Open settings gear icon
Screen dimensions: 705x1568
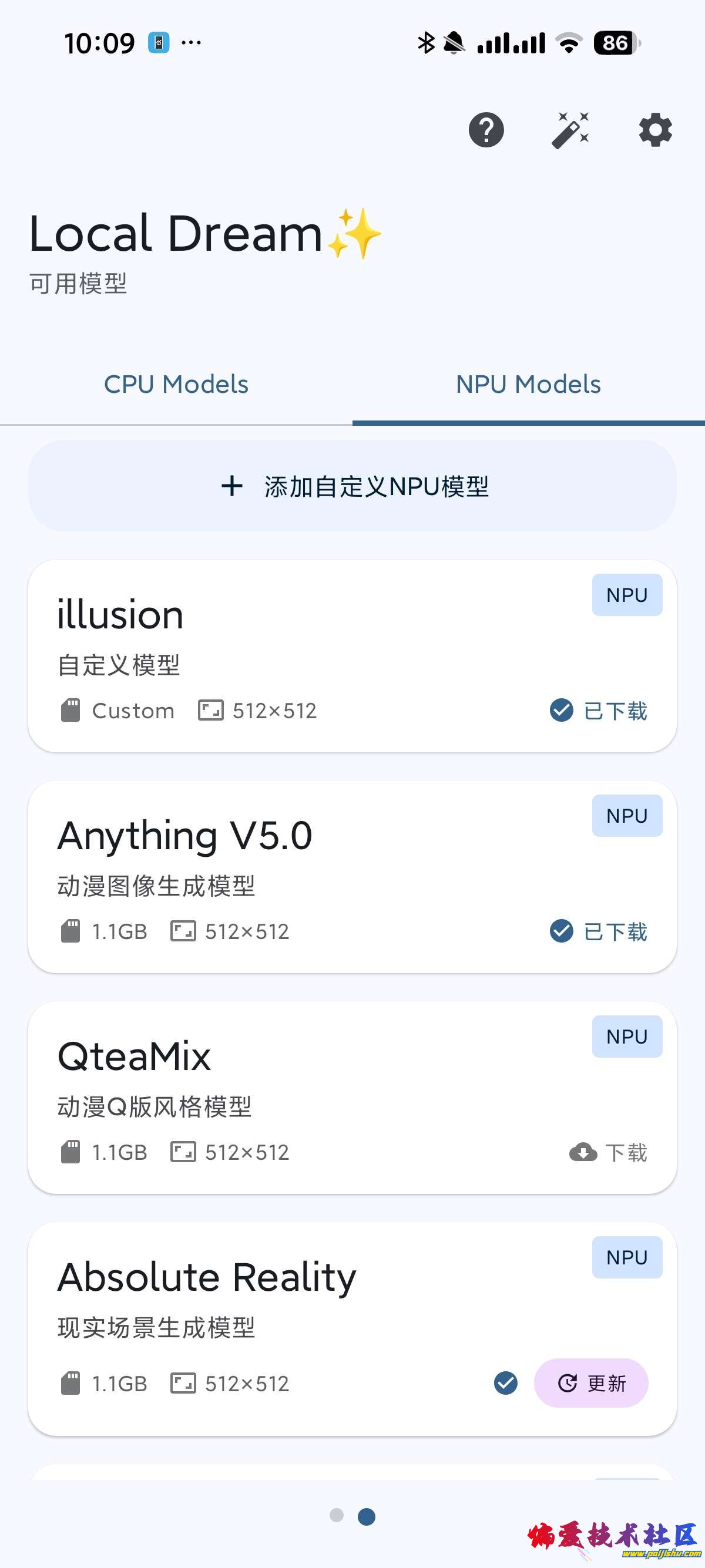tap(655, 130)
